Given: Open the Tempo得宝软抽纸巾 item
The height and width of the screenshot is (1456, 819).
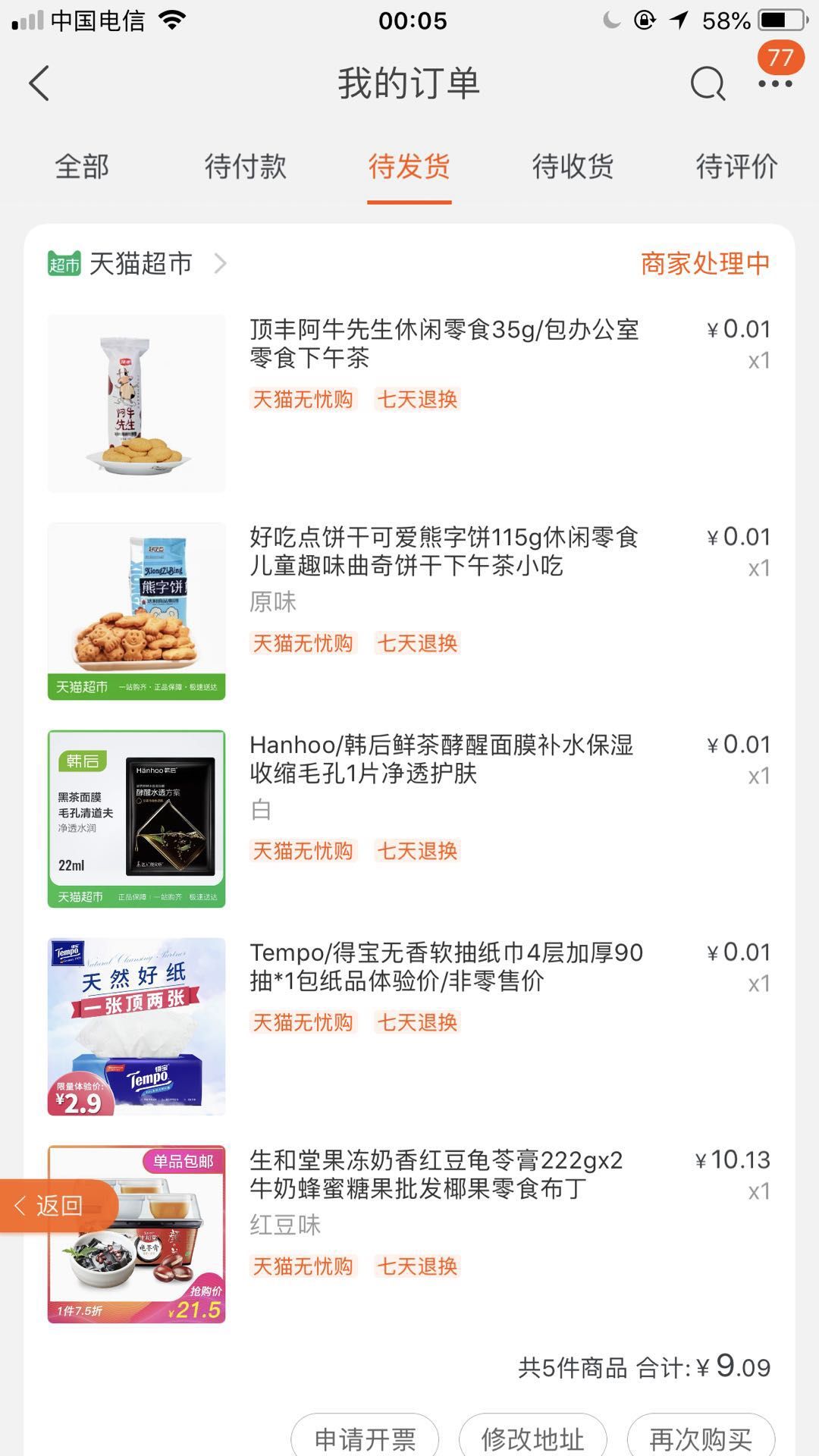Looking at the screenshot, I should pos(409,1027).
